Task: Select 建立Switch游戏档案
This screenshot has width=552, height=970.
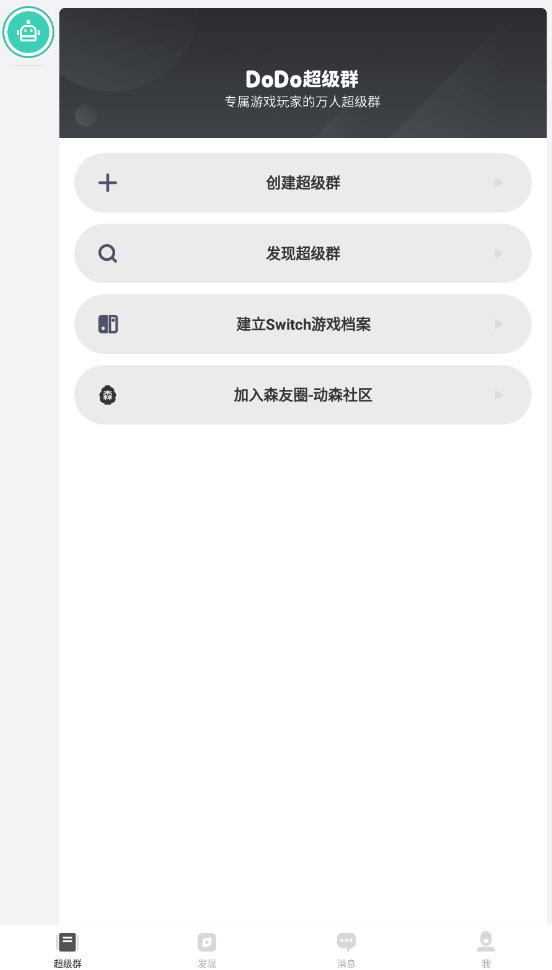Action: pos(303,324)
